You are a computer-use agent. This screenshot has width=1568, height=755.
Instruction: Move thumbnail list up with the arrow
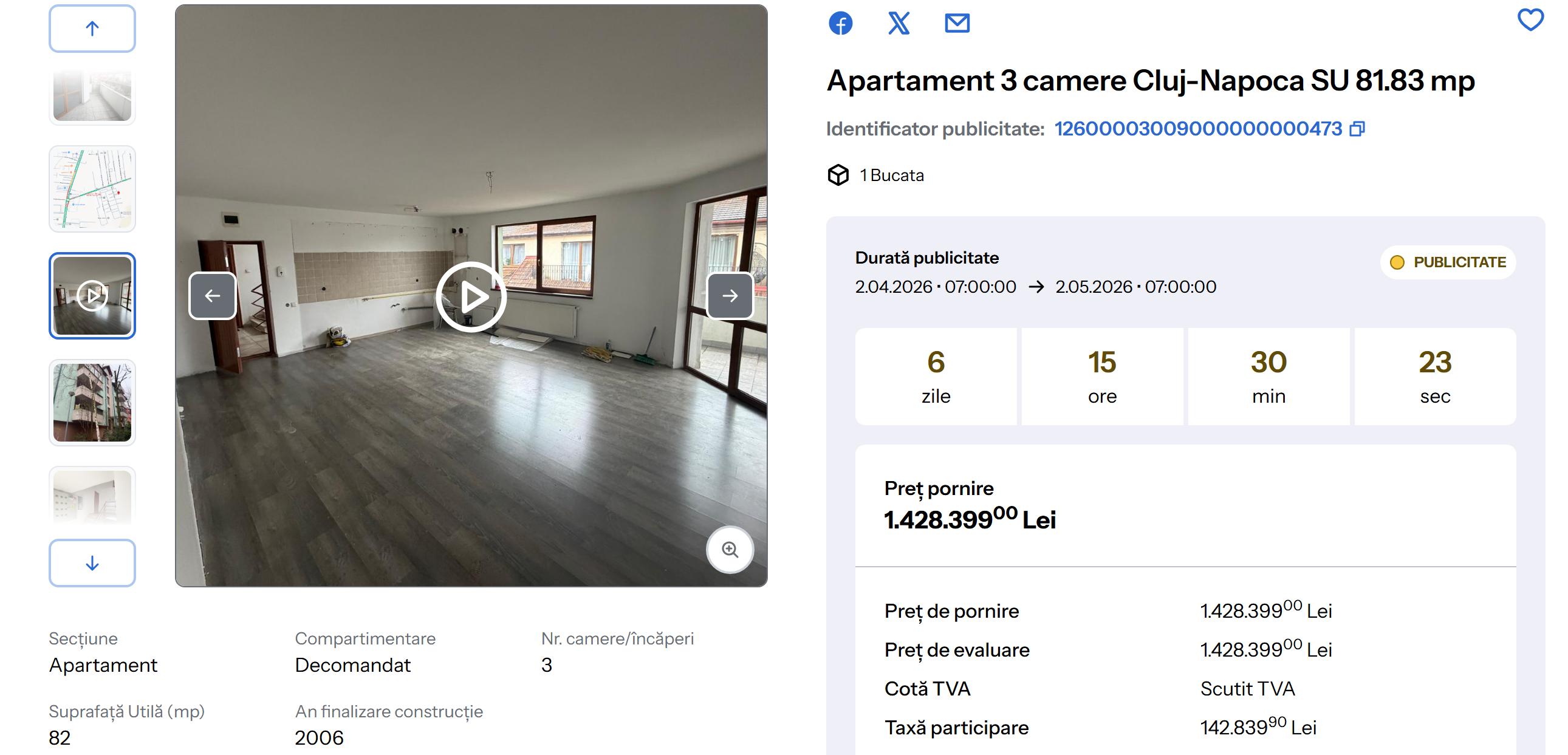(x=92, y=29)
